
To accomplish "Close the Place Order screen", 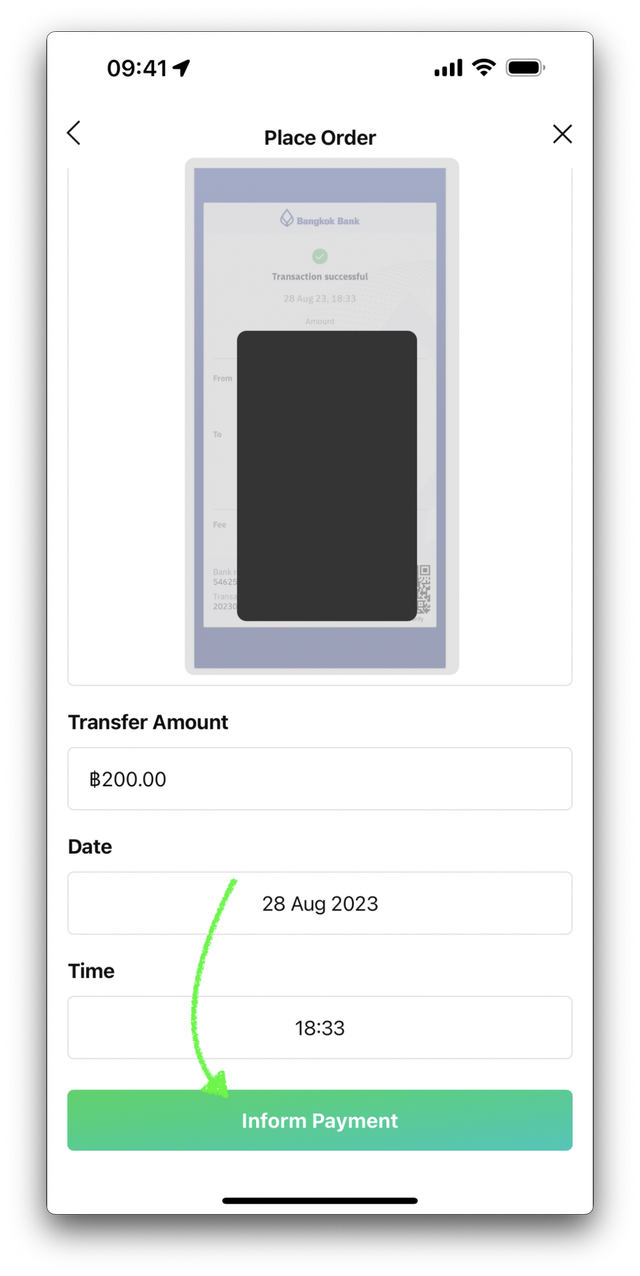I will point(562,134).
